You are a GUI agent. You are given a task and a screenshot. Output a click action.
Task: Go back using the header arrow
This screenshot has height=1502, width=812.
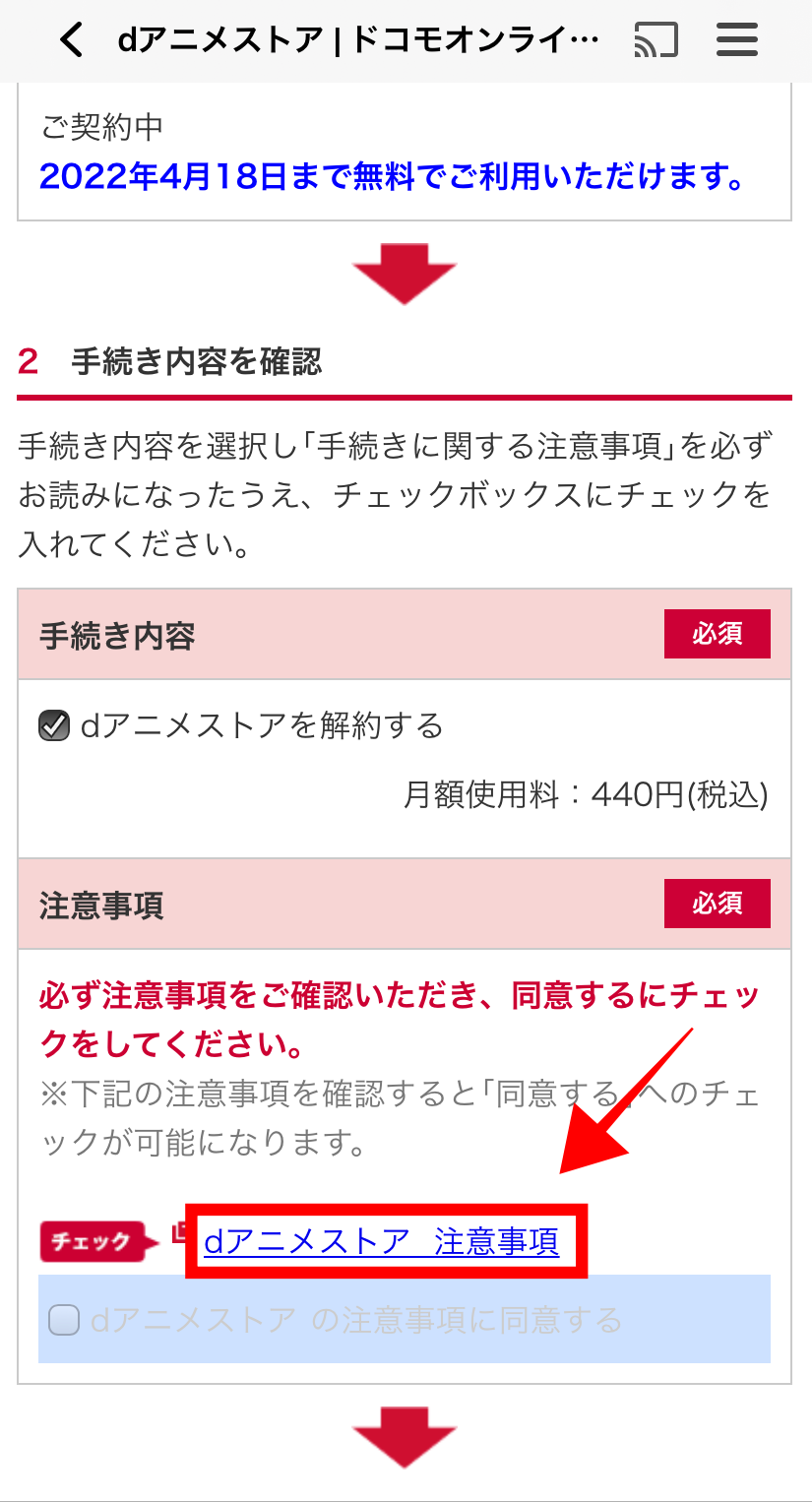(x=72, y=40)
